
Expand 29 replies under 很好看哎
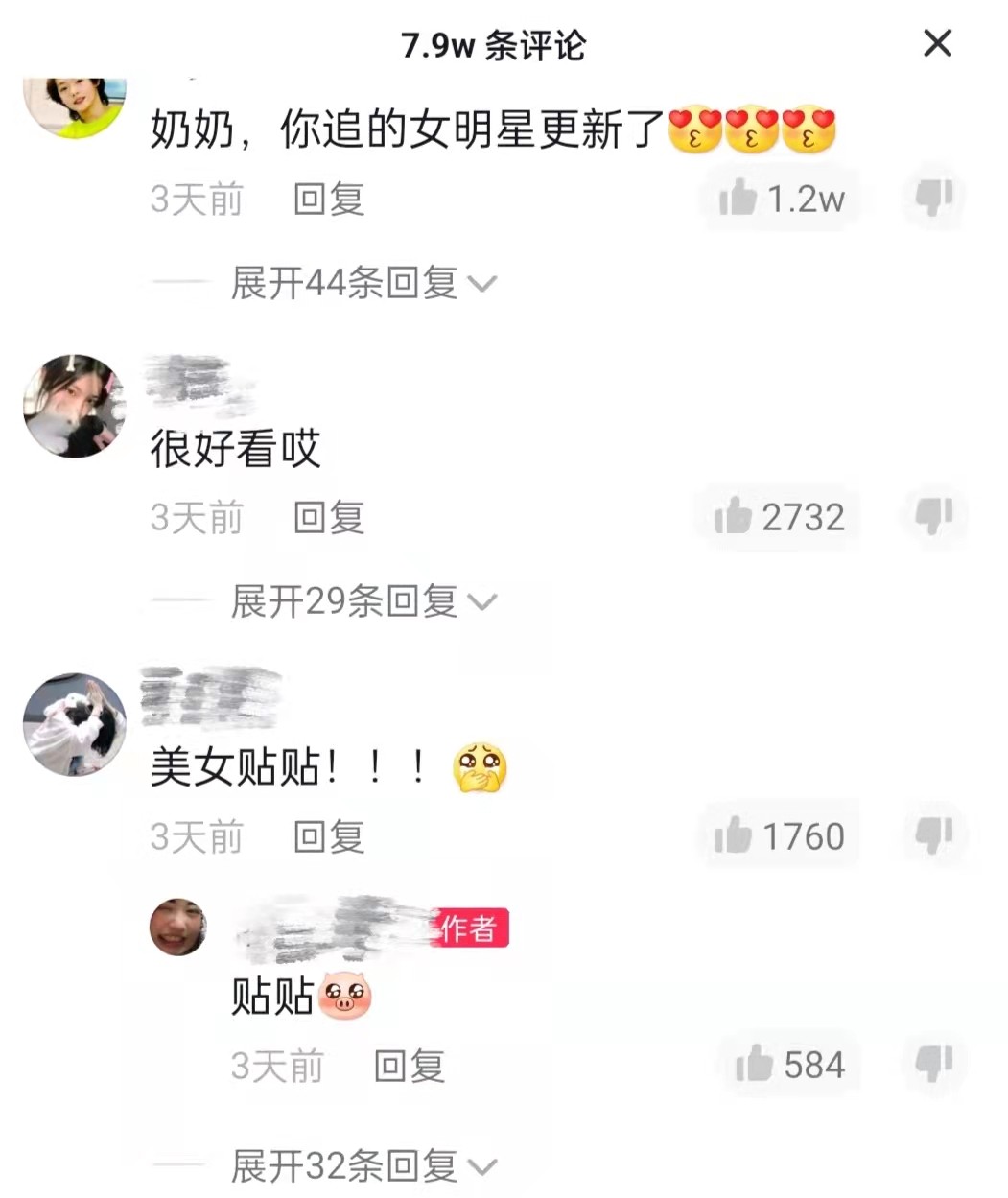coord(355,600)
